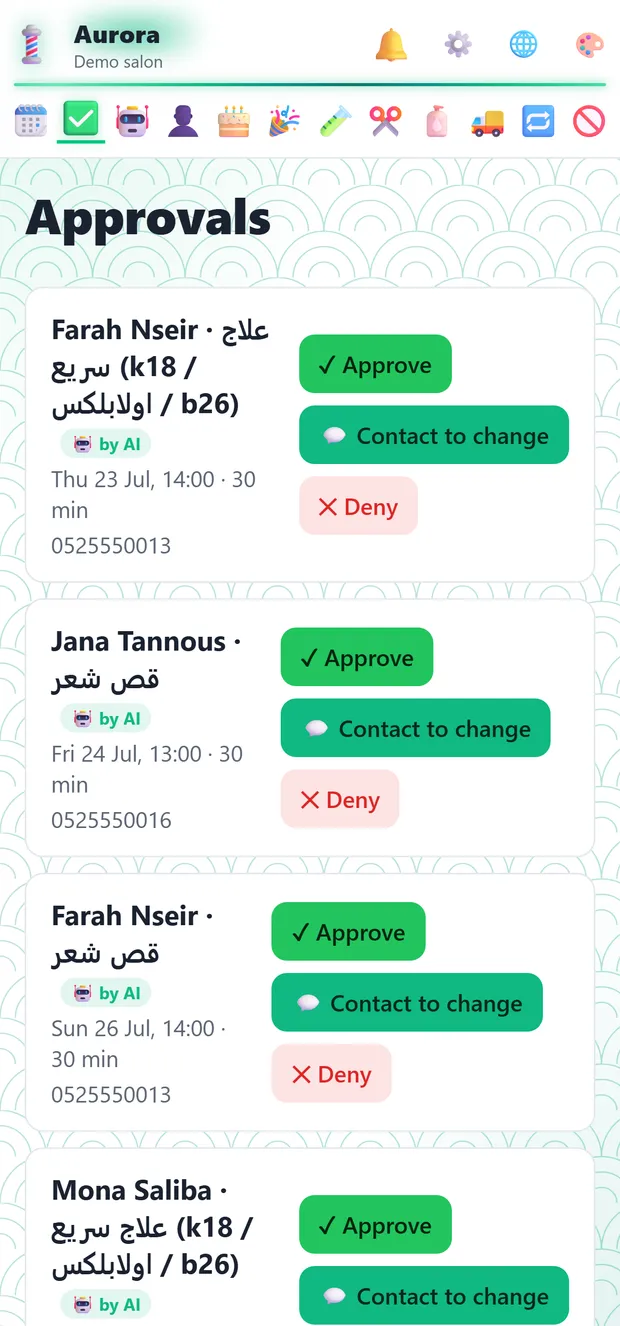Approve Mona Saliba's booking
The width and height of the screenshot is (620, 1326).
375,1225
